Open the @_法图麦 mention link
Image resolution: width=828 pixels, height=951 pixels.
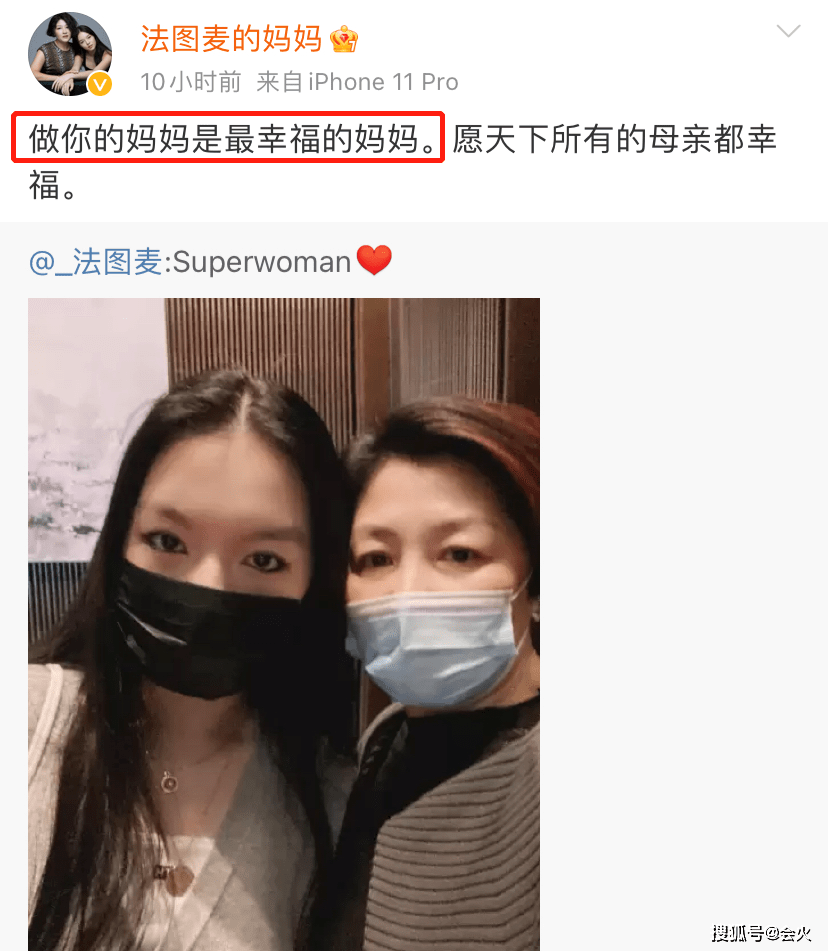pyautogui.click(x=95, y=262)
